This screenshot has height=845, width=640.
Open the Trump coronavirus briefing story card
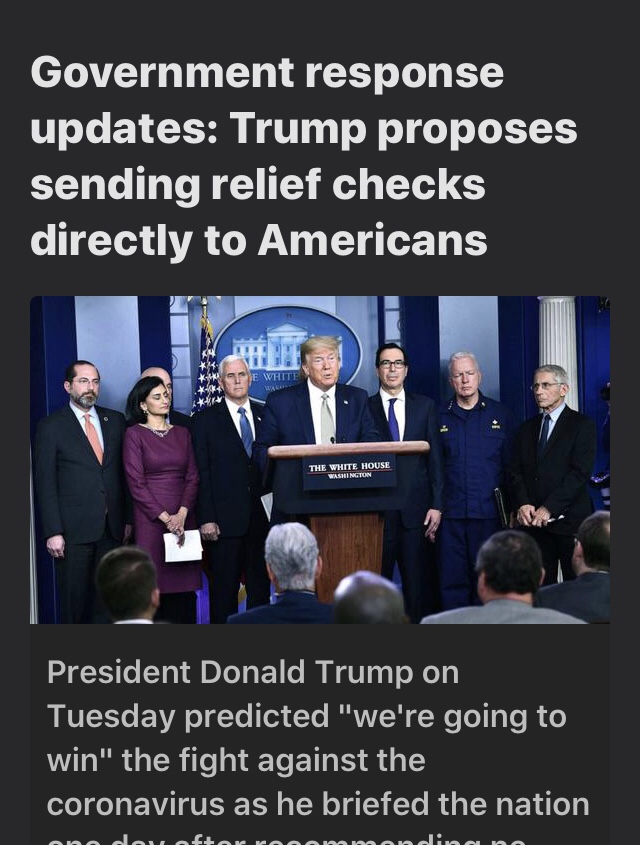tap(319, 460)
